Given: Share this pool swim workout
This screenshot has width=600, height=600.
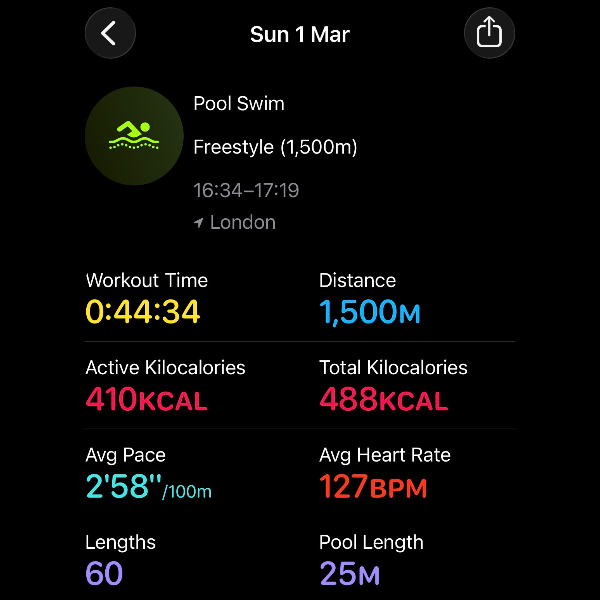Looking at the screenshot, I should point(489,34).
